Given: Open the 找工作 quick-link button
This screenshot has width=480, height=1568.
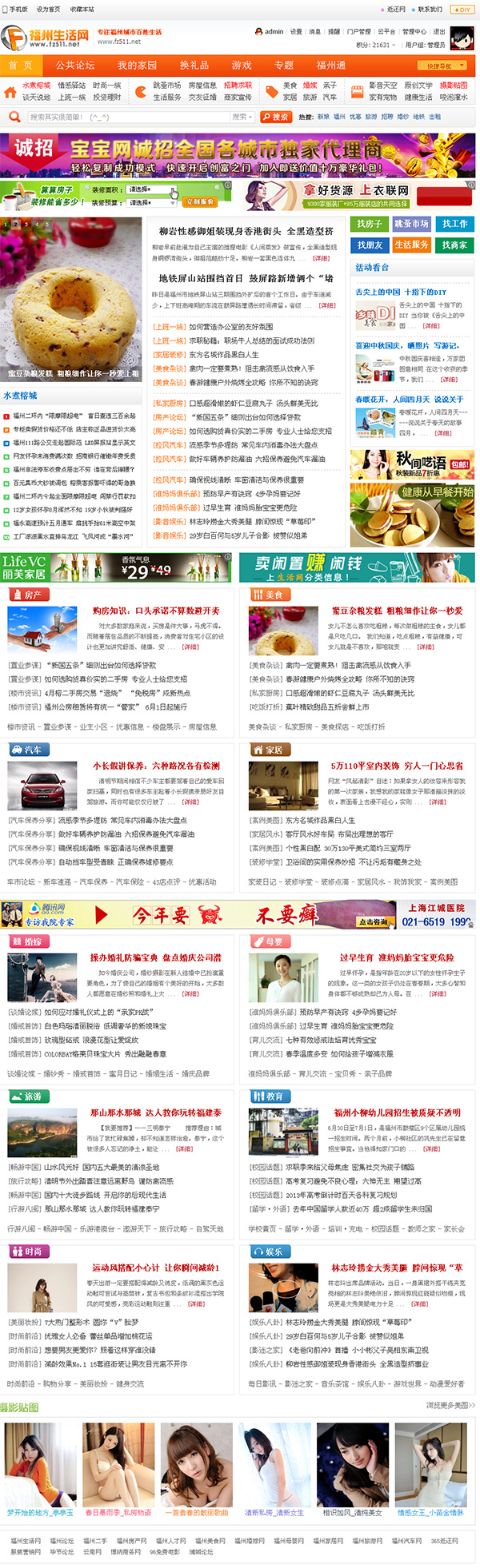Looking at the screenshot, I should pyautogui.click(x=454, y=225).
